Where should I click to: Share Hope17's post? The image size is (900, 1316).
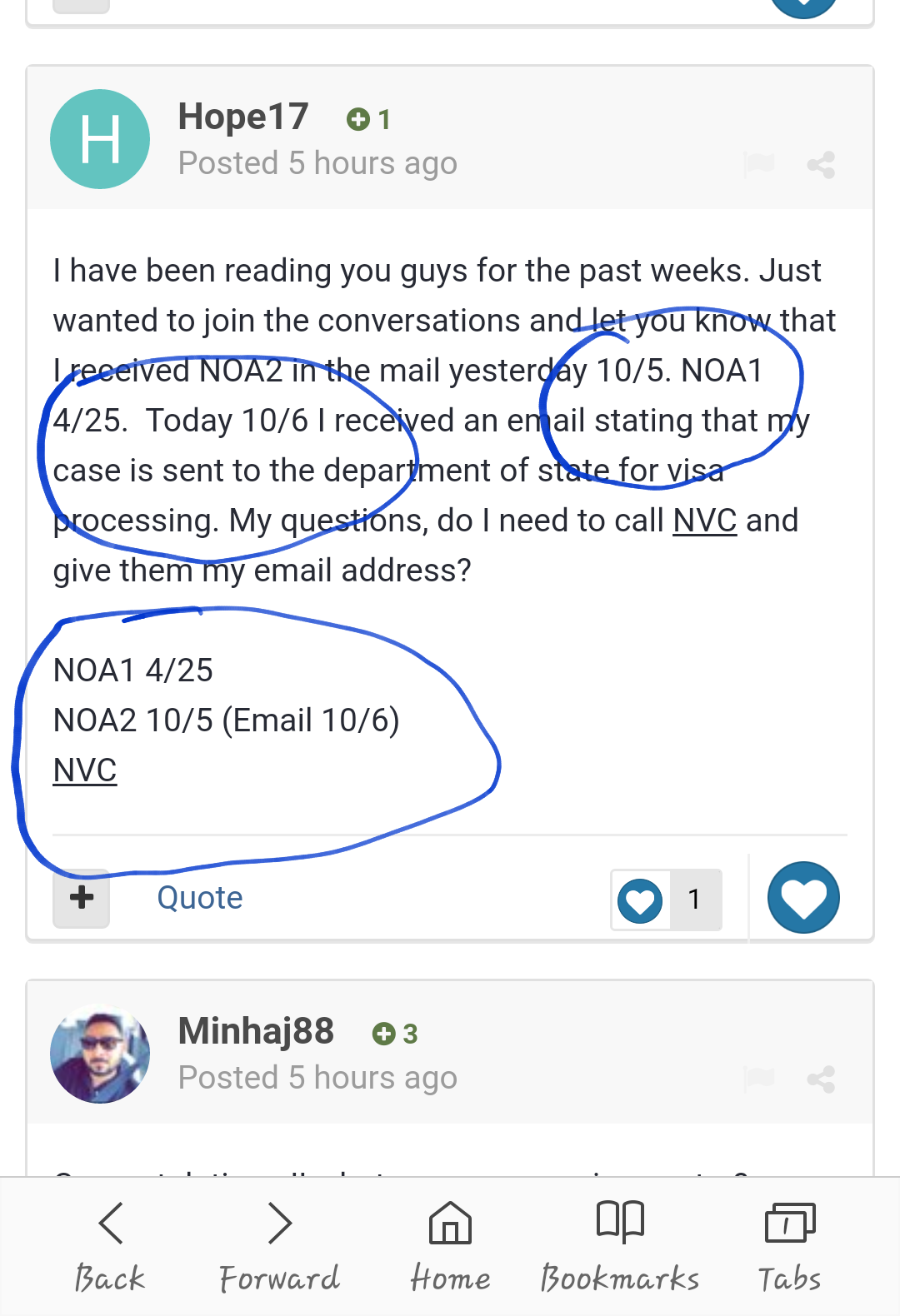(821, 165)
